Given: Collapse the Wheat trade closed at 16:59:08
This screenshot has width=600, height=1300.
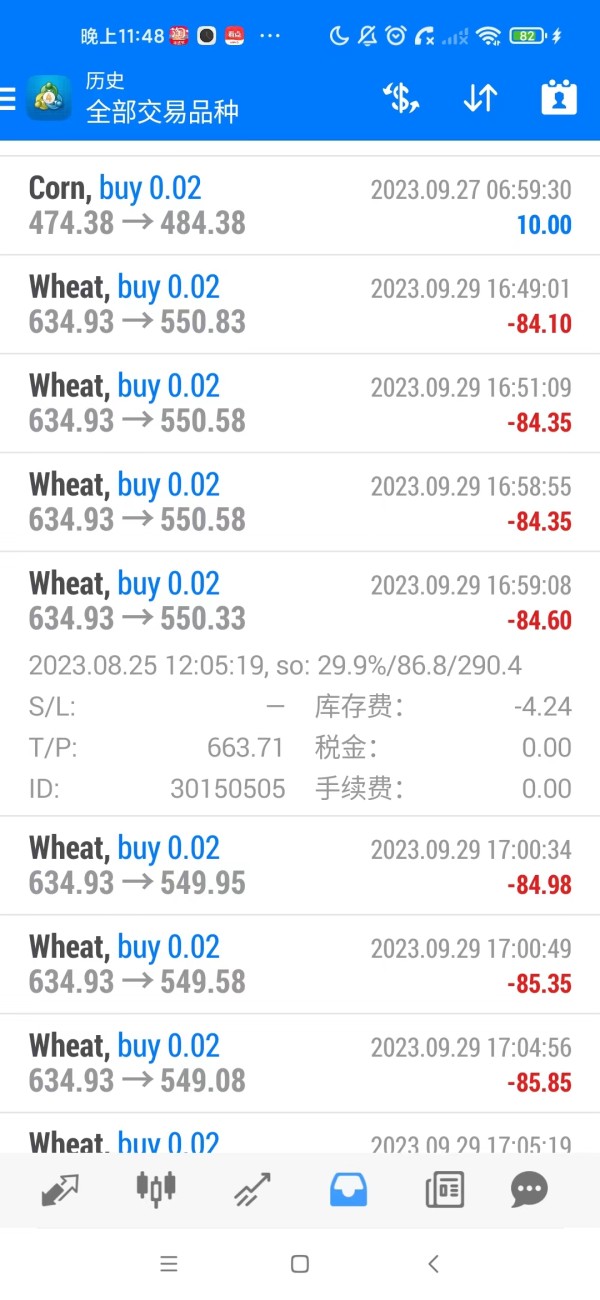Looking at the screenshot, I should pos(300,602).
